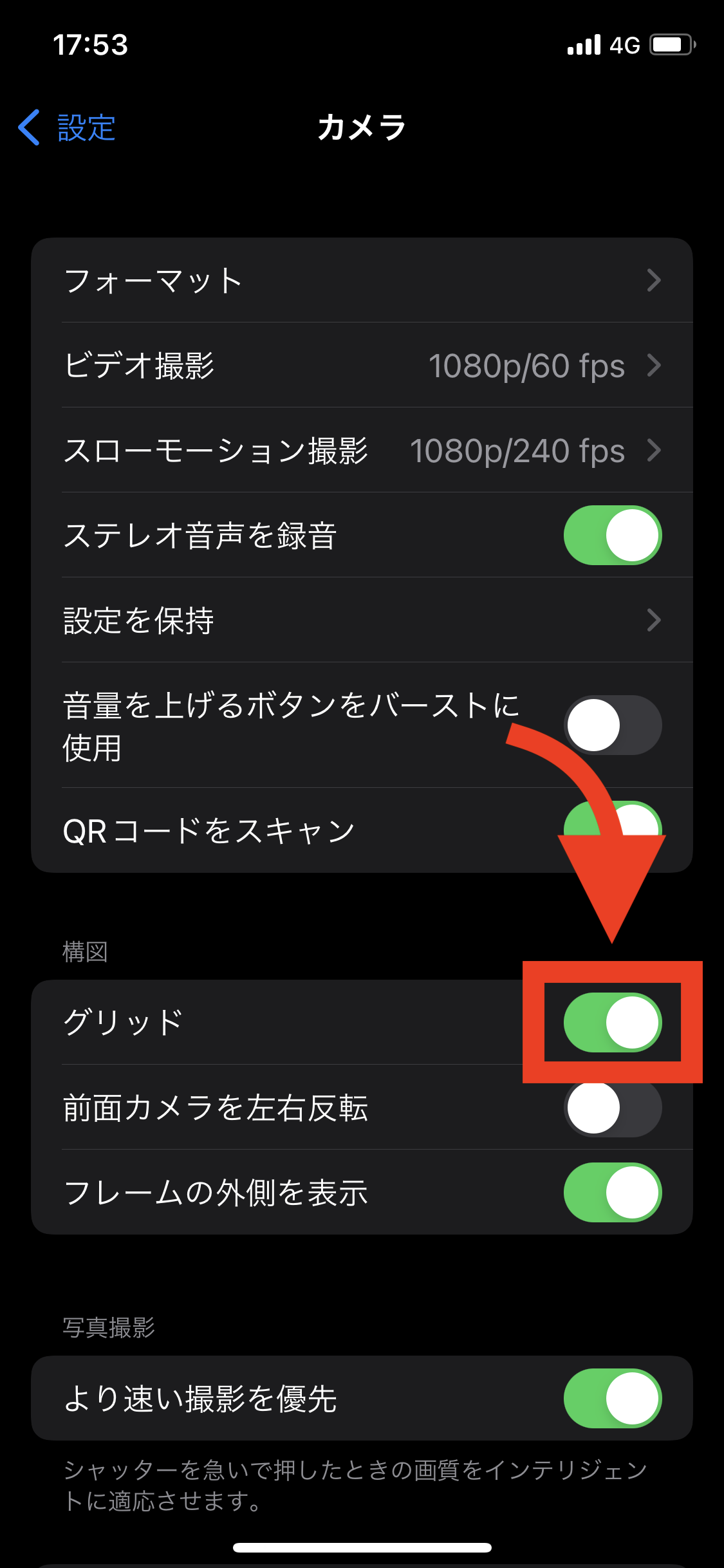Turn off ステレオ音声を録音
Image resolution: width=724 pixels, height=1568 pixels.
pyautogui.click(x=612, y=536)
